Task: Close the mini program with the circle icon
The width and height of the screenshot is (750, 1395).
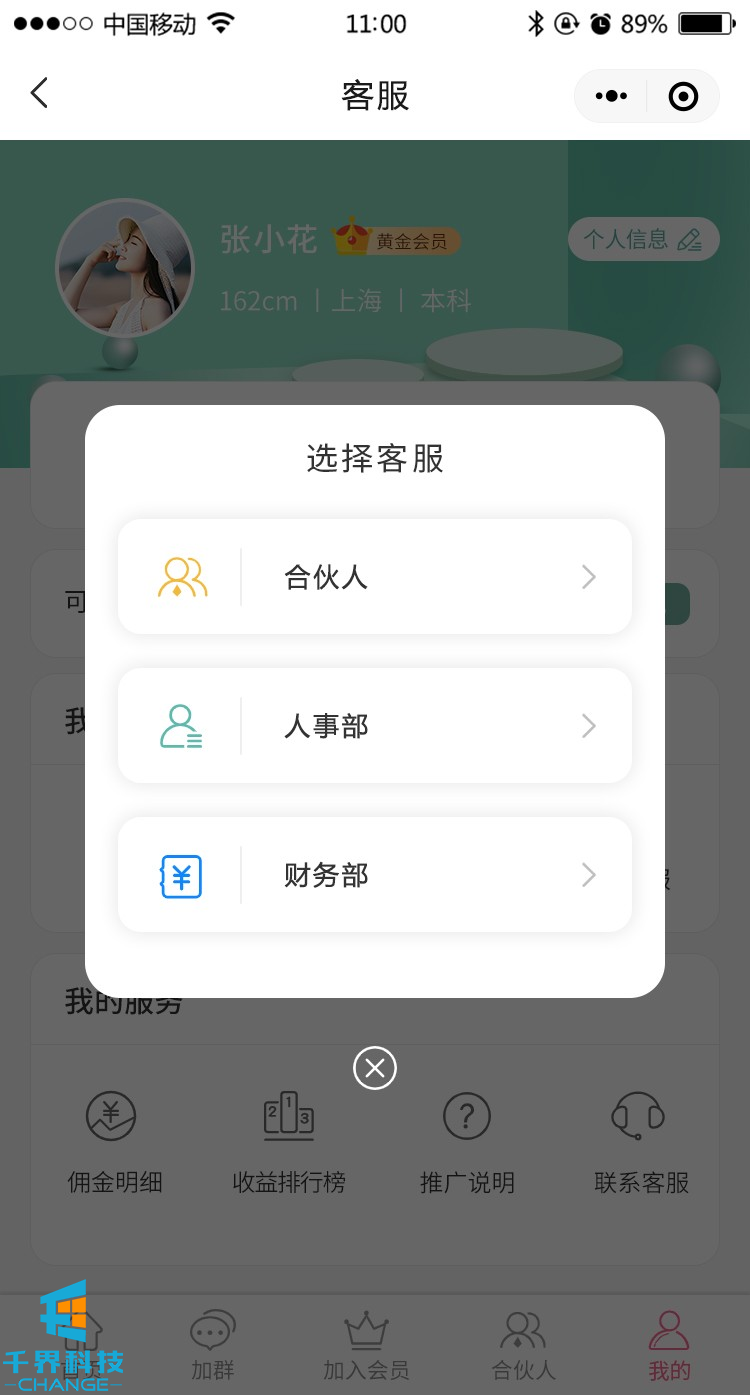Action: [x=683, y=96]
